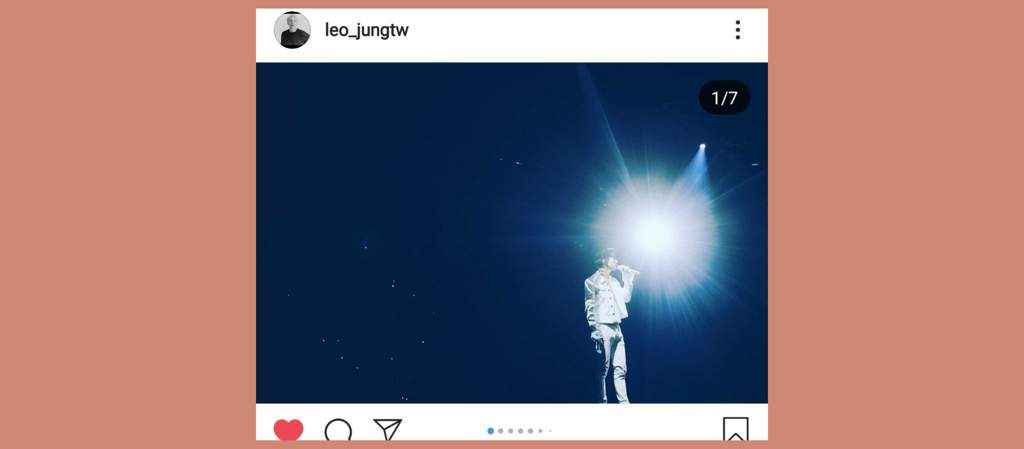The width and height of the screenshot is (1024, 449).
Task: Open comments with the speech bubble icon
Action: click(338, 431)
